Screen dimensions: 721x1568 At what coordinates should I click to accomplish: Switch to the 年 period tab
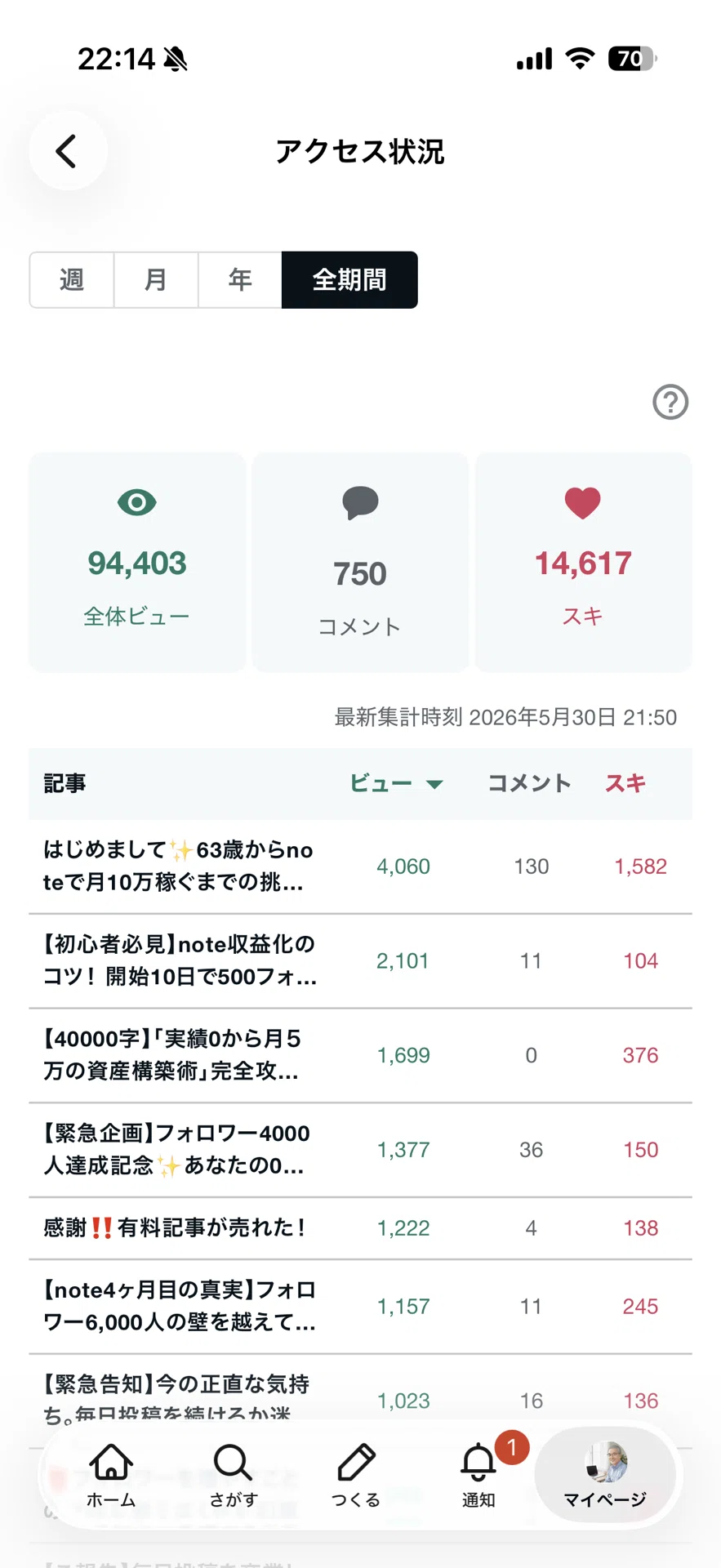(240, 280)
